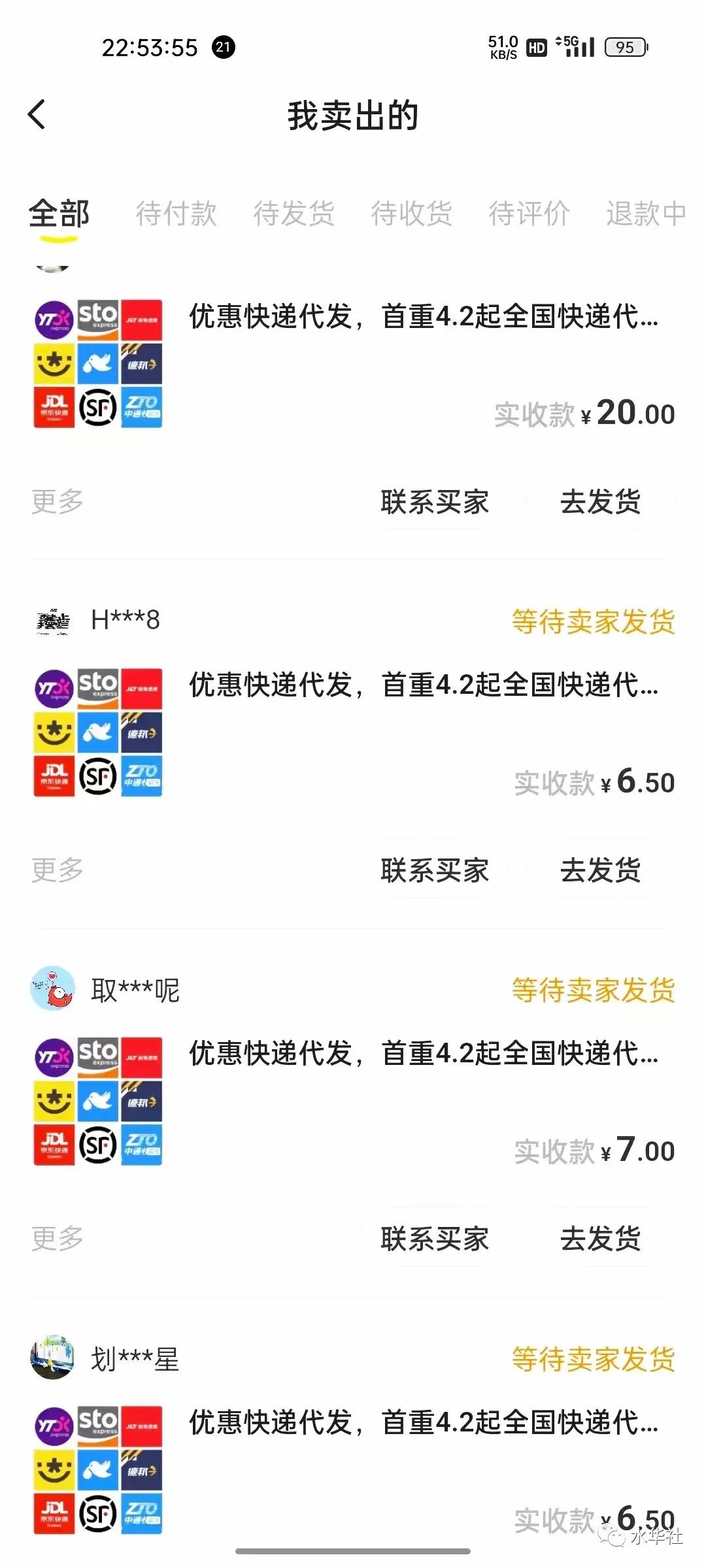Open H***8's ¥6.50 order details
This screenshot has width=706, height=1568.
coord(353,732)
